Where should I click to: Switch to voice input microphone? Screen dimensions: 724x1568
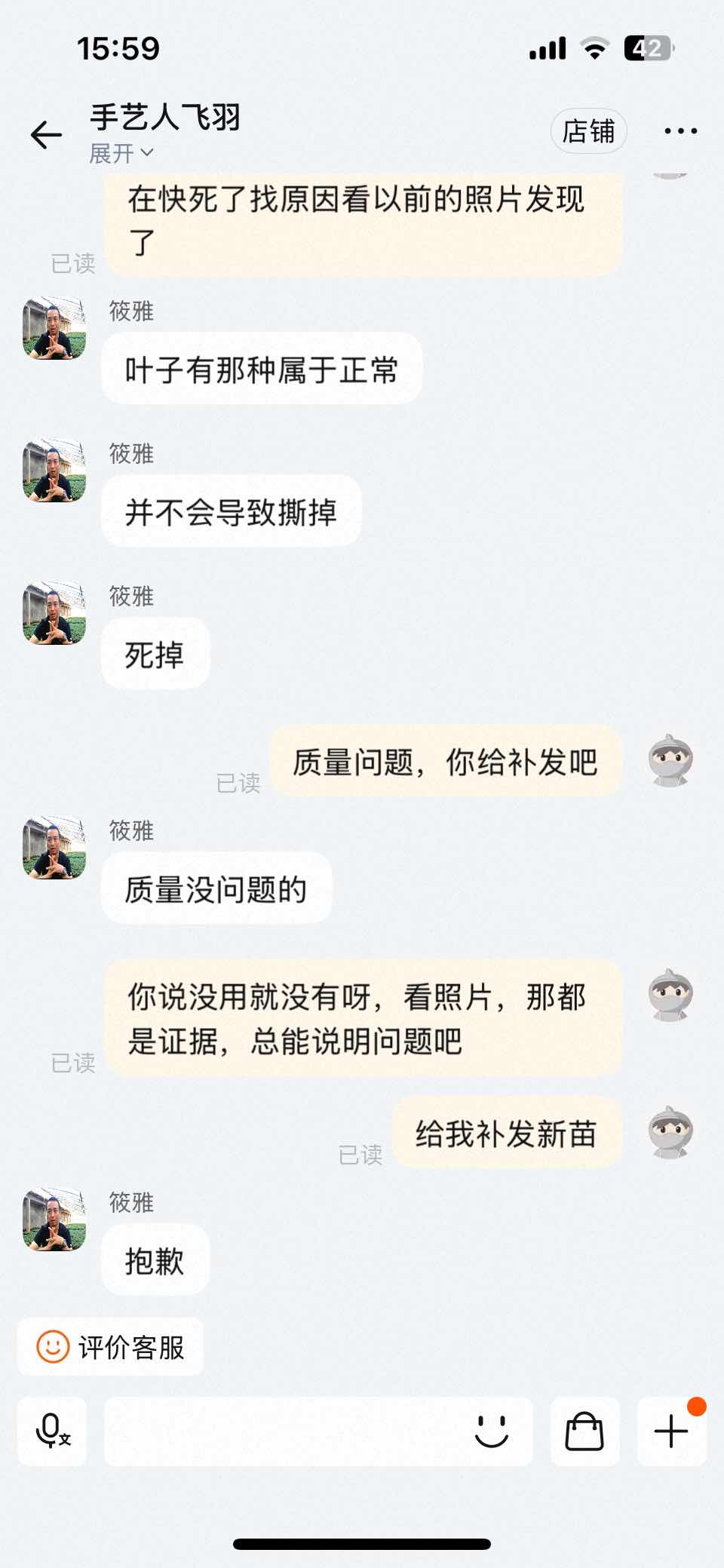52,1431
